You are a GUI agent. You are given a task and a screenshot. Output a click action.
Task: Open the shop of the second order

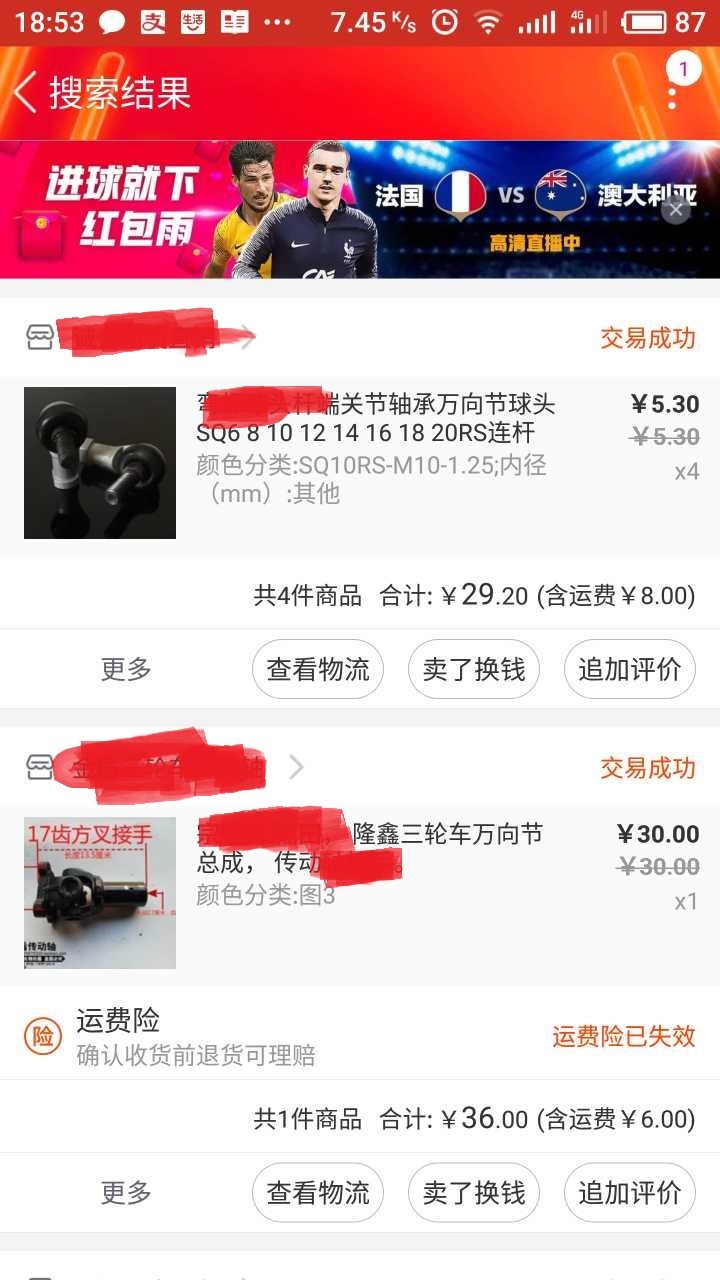tap(165, 767)
